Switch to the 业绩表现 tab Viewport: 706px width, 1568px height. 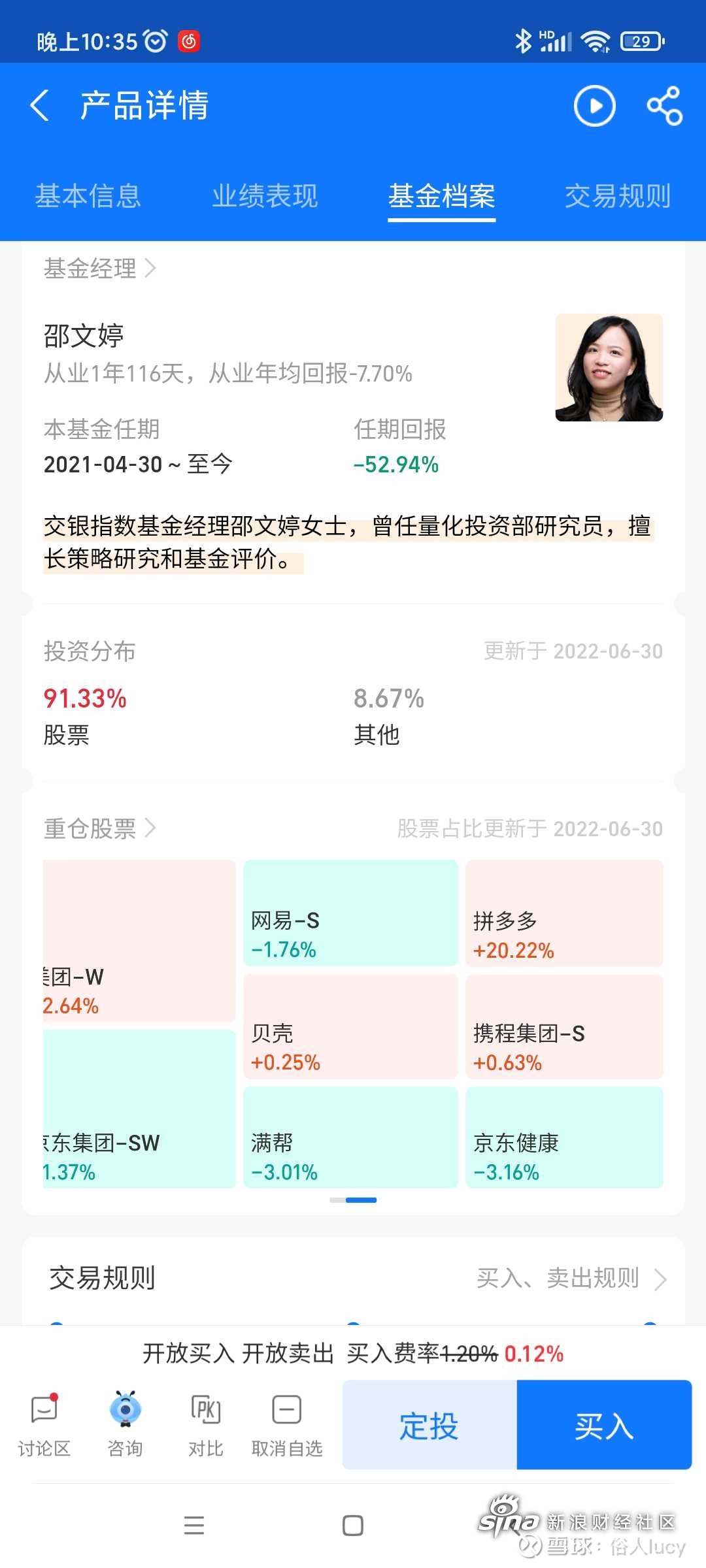click(265, 196)
